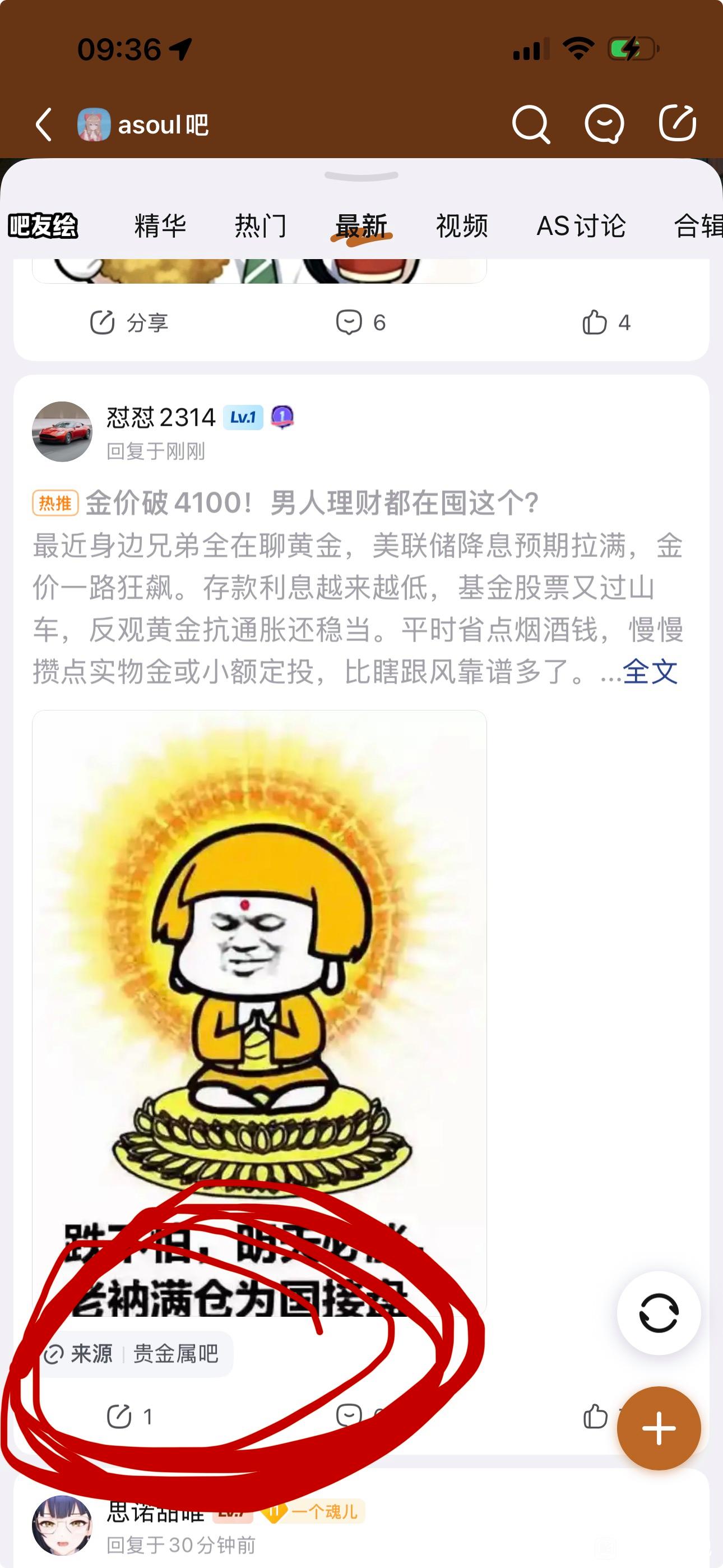Switch to the 吧友绘 tab
This screenshot has height=1568, width=723.
click(x=43, y=227)
